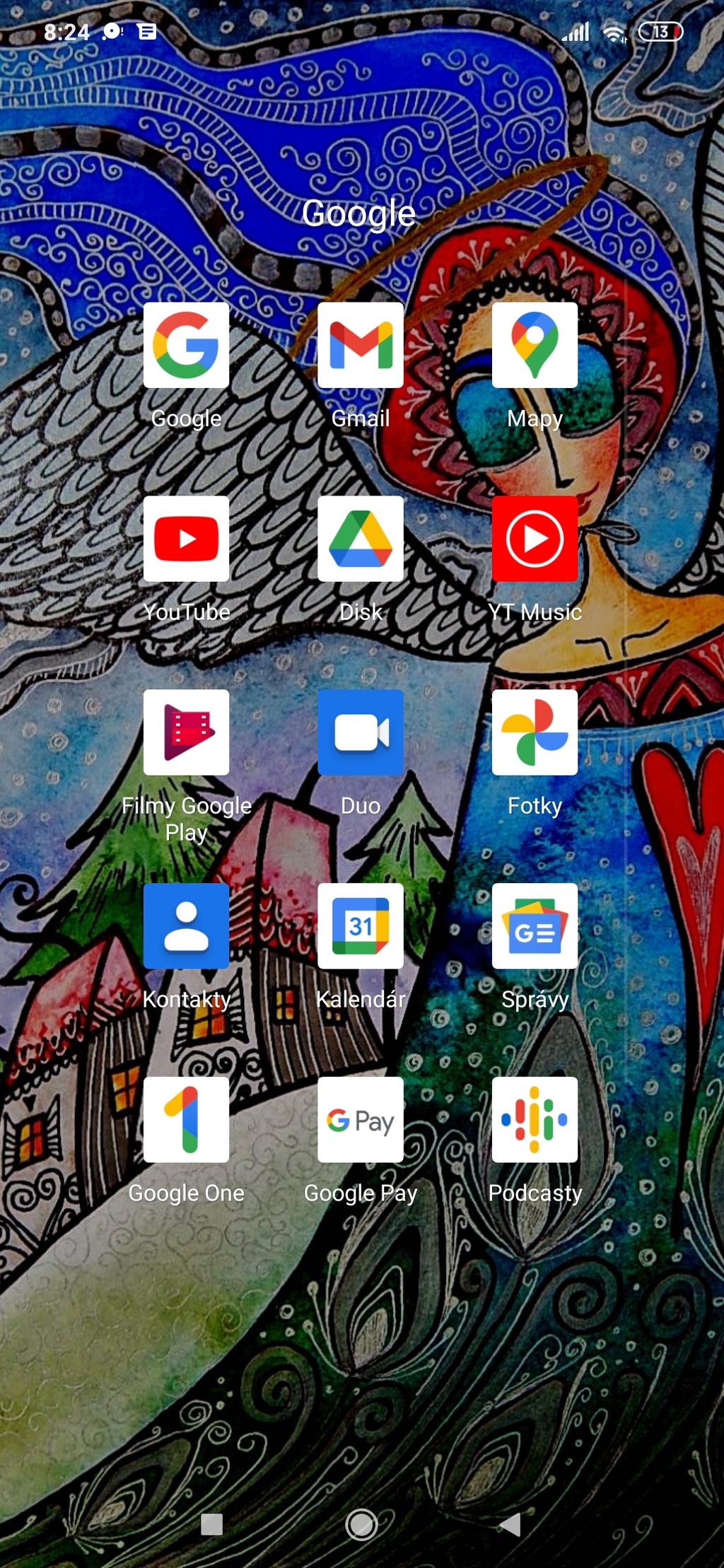Show recent apps
The width and height of the screenshot is (724, 1568).
point(211,1524)
